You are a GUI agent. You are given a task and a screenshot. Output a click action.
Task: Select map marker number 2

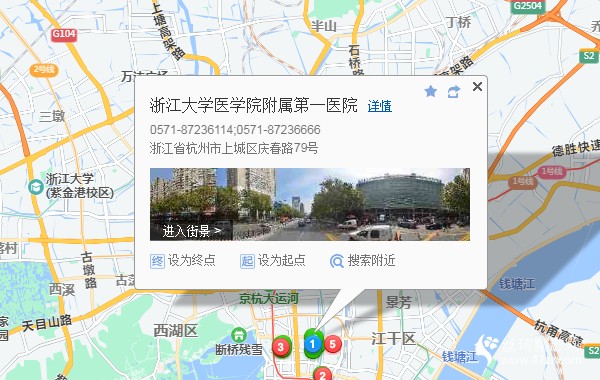tap(323, 374)
